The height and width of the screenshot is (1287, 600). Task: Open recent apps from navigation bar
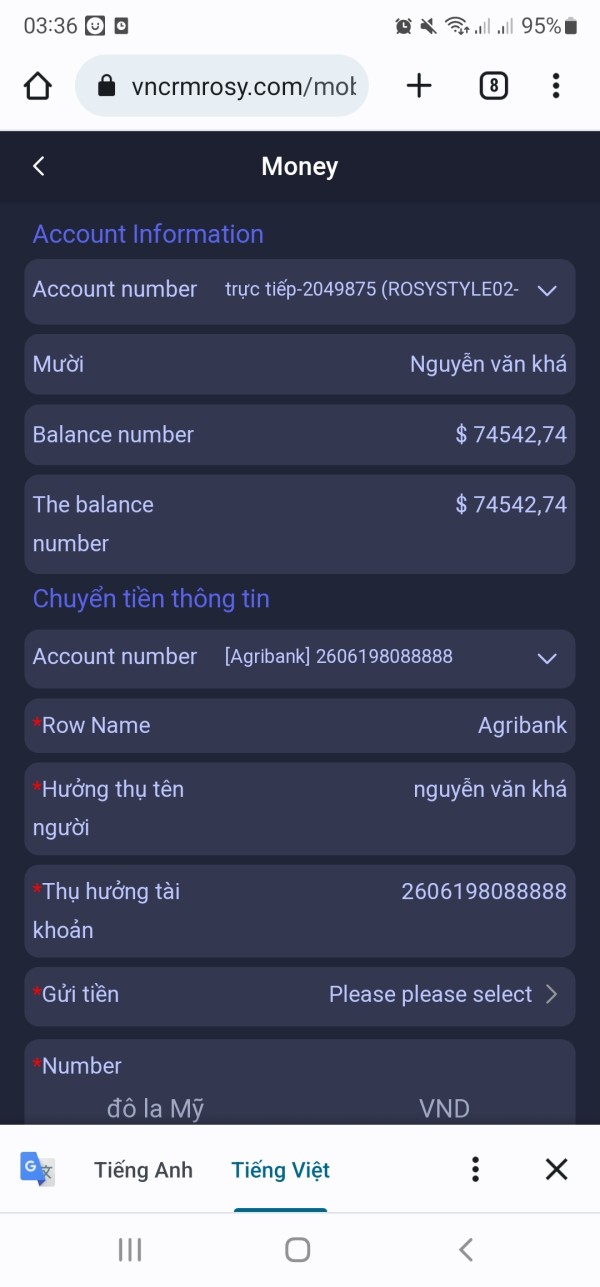[129, 1249]
